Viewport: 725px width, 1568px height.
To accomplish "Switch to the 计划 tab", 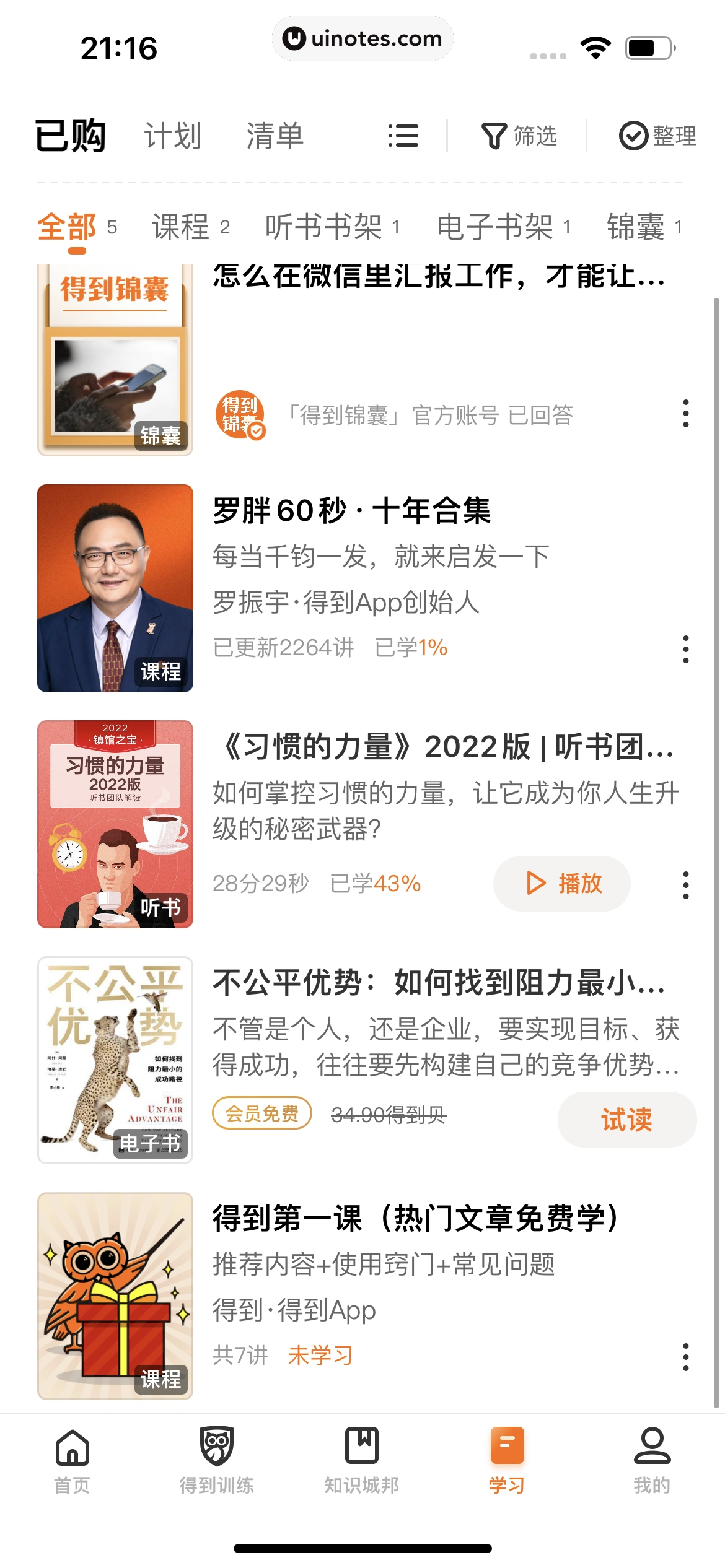I will [173, 136].
